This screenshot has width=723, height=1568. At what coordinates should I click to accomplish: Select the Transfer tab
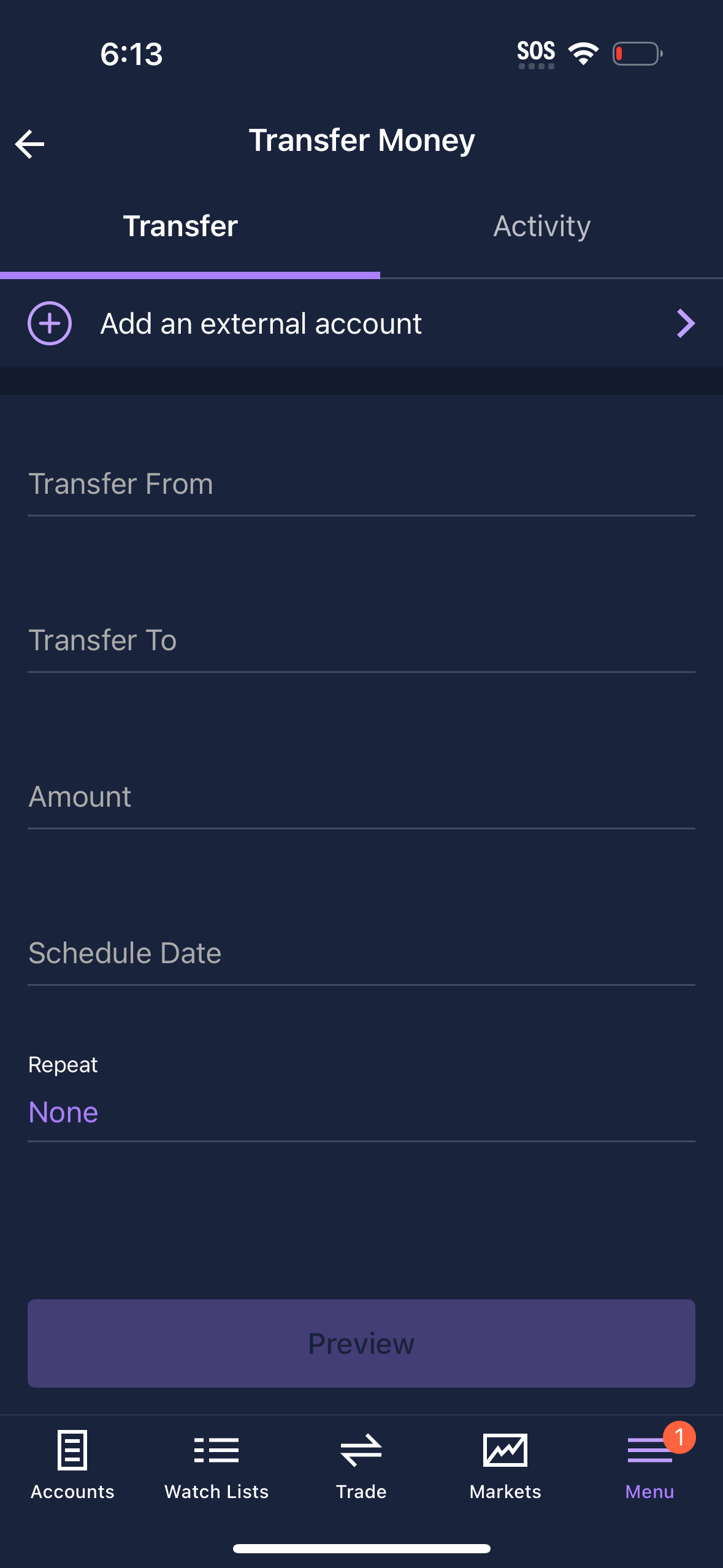click(x=181, y=226)
